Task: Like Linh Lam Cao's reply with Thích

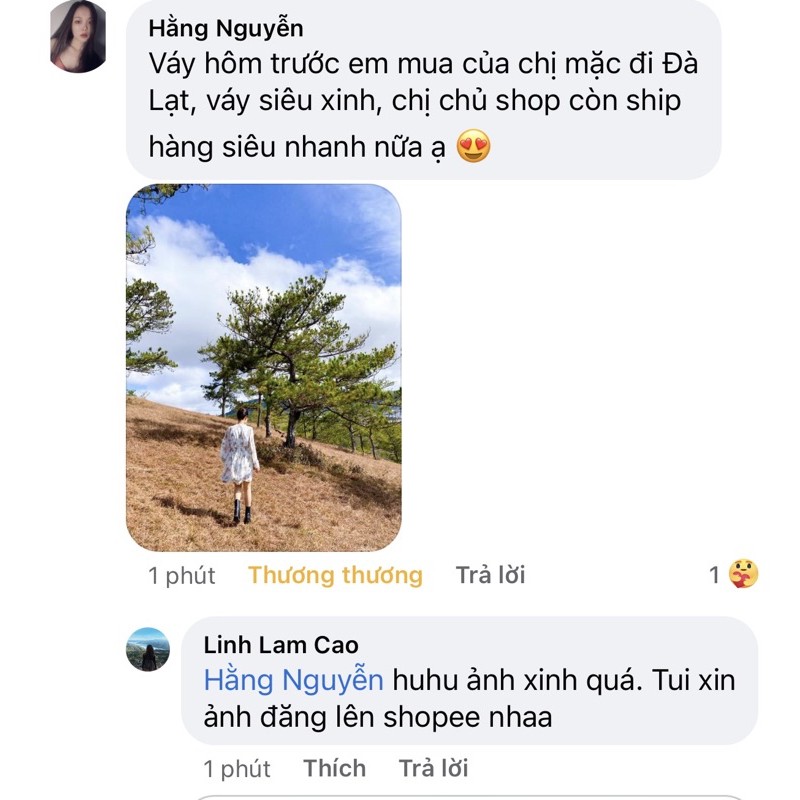Action: (334, 768)
